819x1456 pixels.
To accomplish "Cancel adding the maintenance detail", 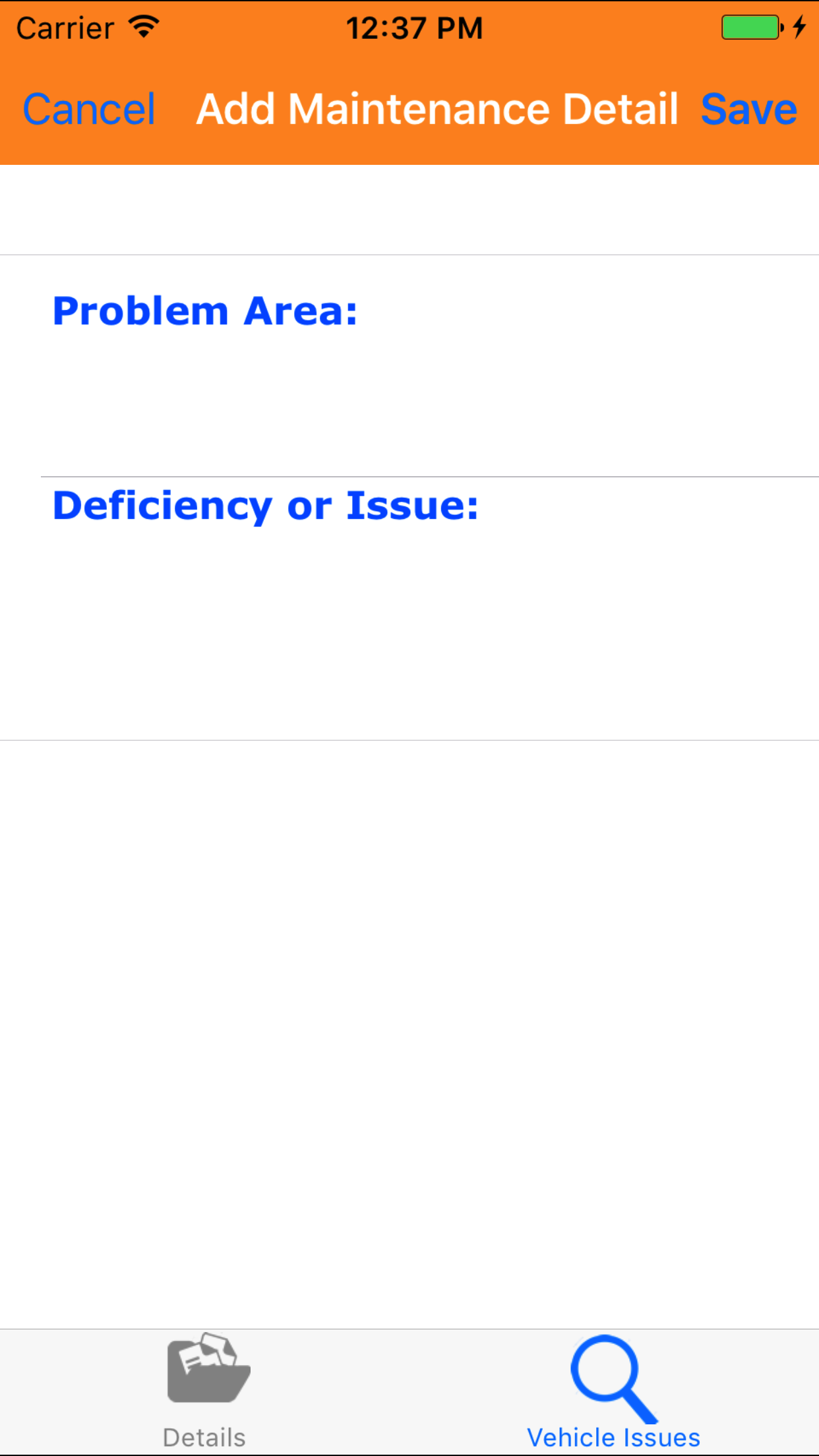I will tap(89, 109).
